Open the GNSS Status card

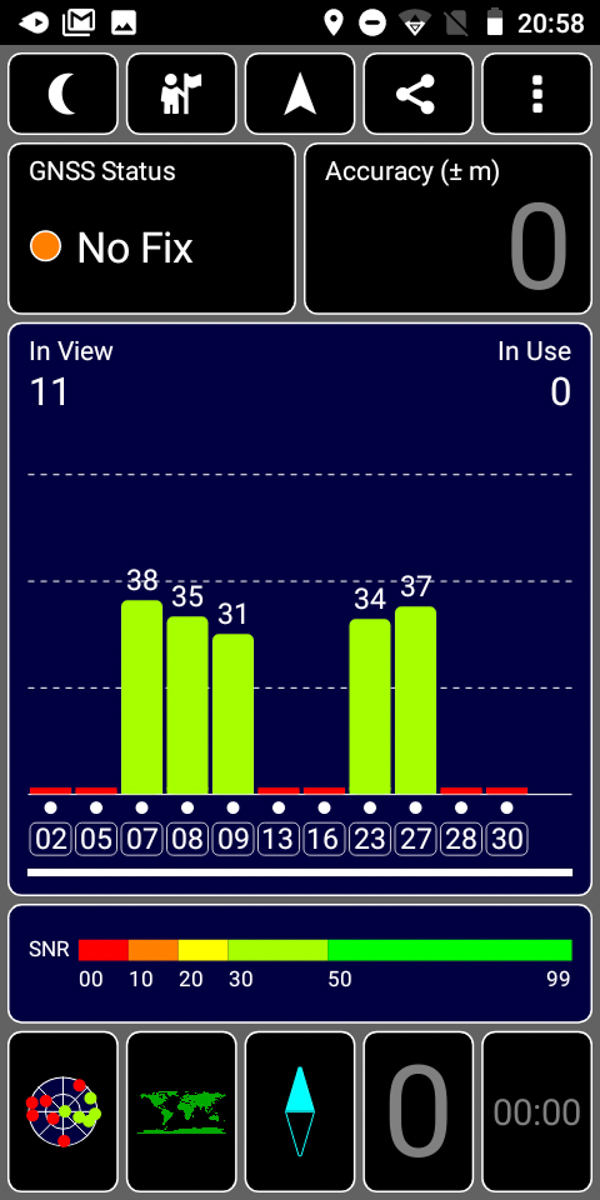pyautogui.click(x=152, y=229)
